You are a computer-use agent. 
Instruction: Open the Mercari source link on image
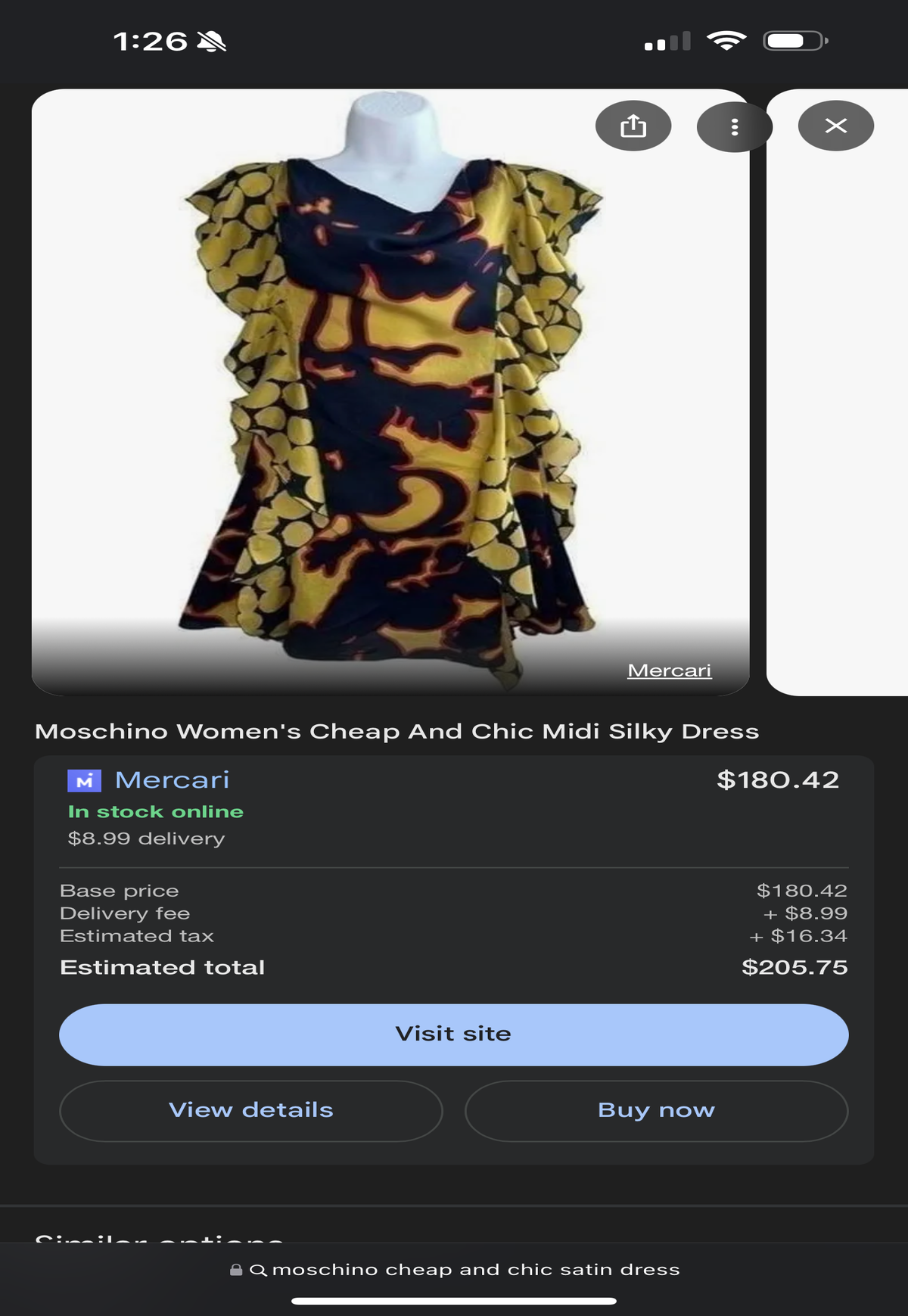pos(669,670)
